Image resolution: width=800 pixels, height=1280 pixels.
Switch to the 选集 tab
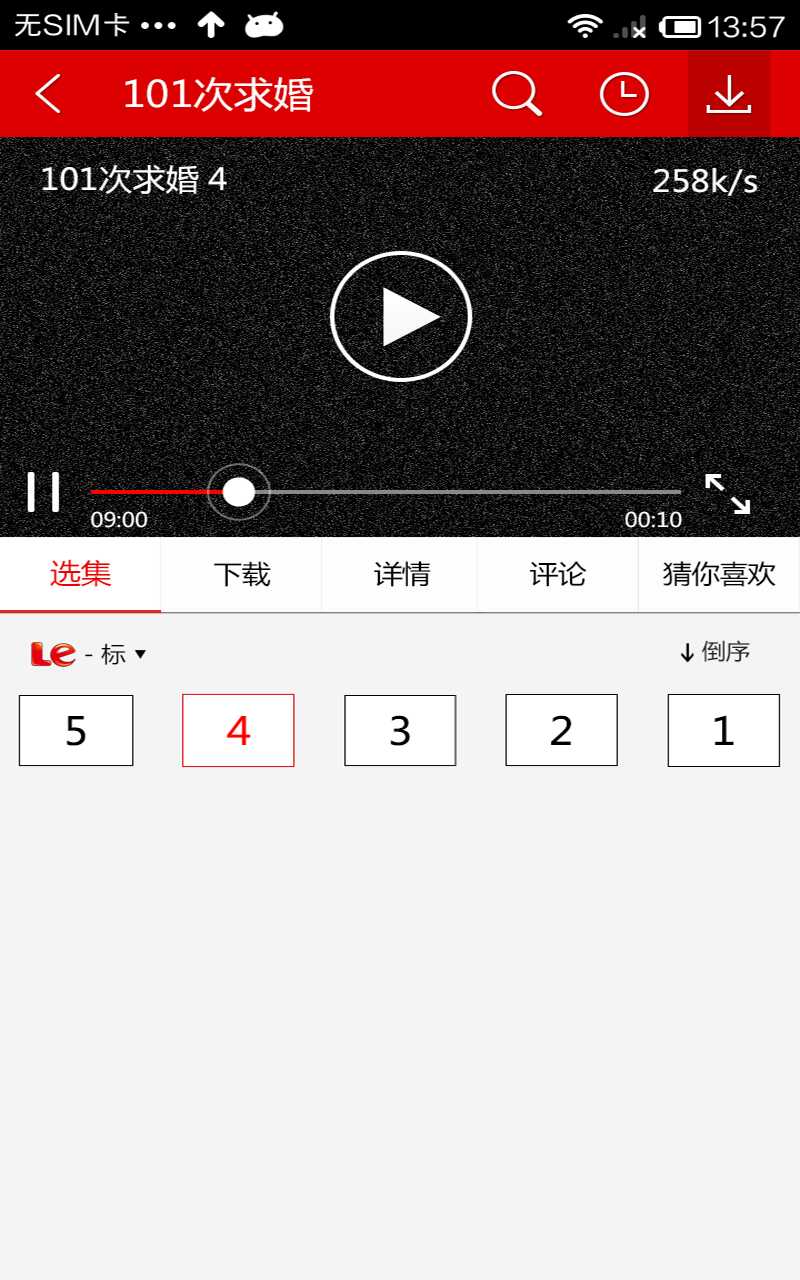coord(80,575)
